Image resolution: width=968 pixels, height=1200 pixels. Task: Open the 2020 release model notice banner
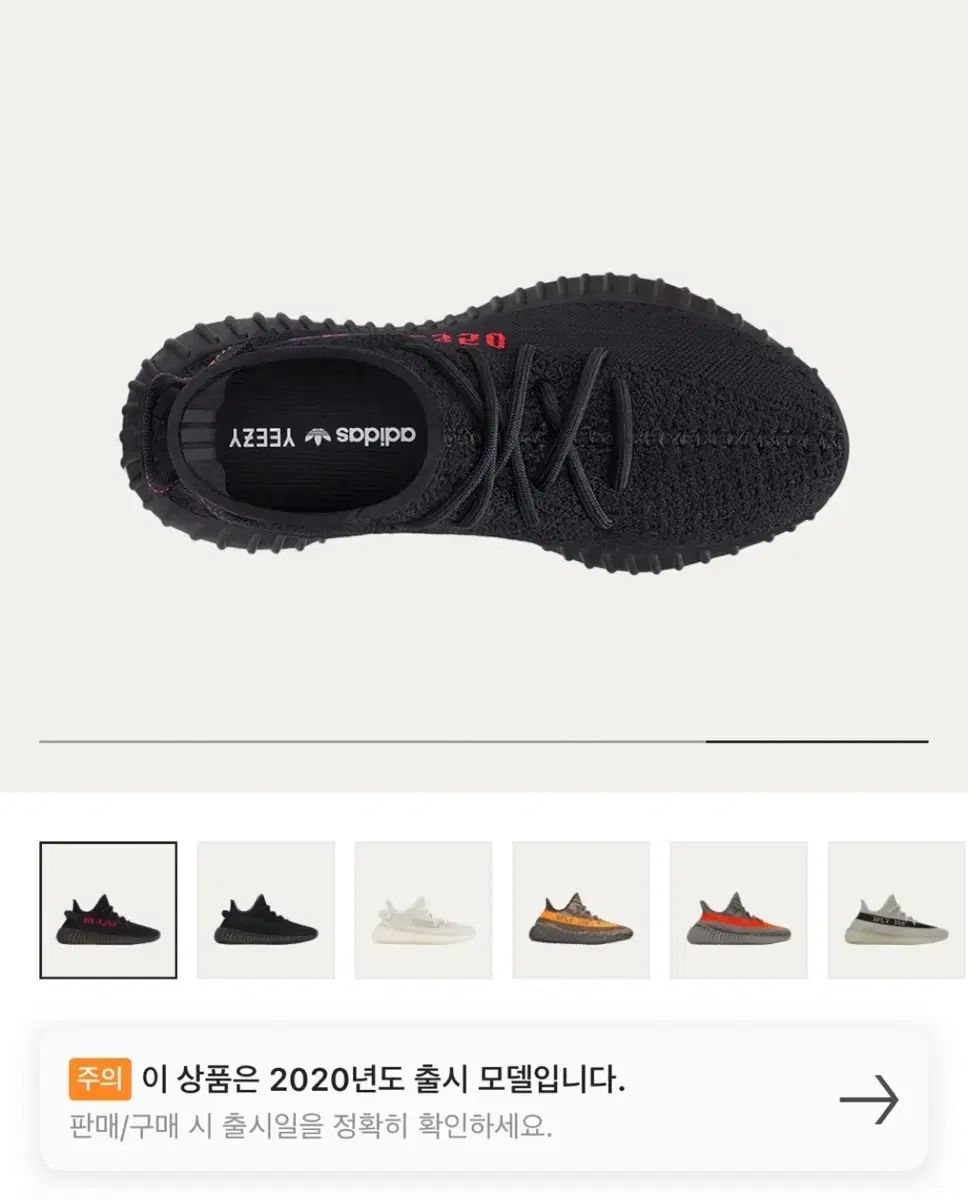[484, 1100]
